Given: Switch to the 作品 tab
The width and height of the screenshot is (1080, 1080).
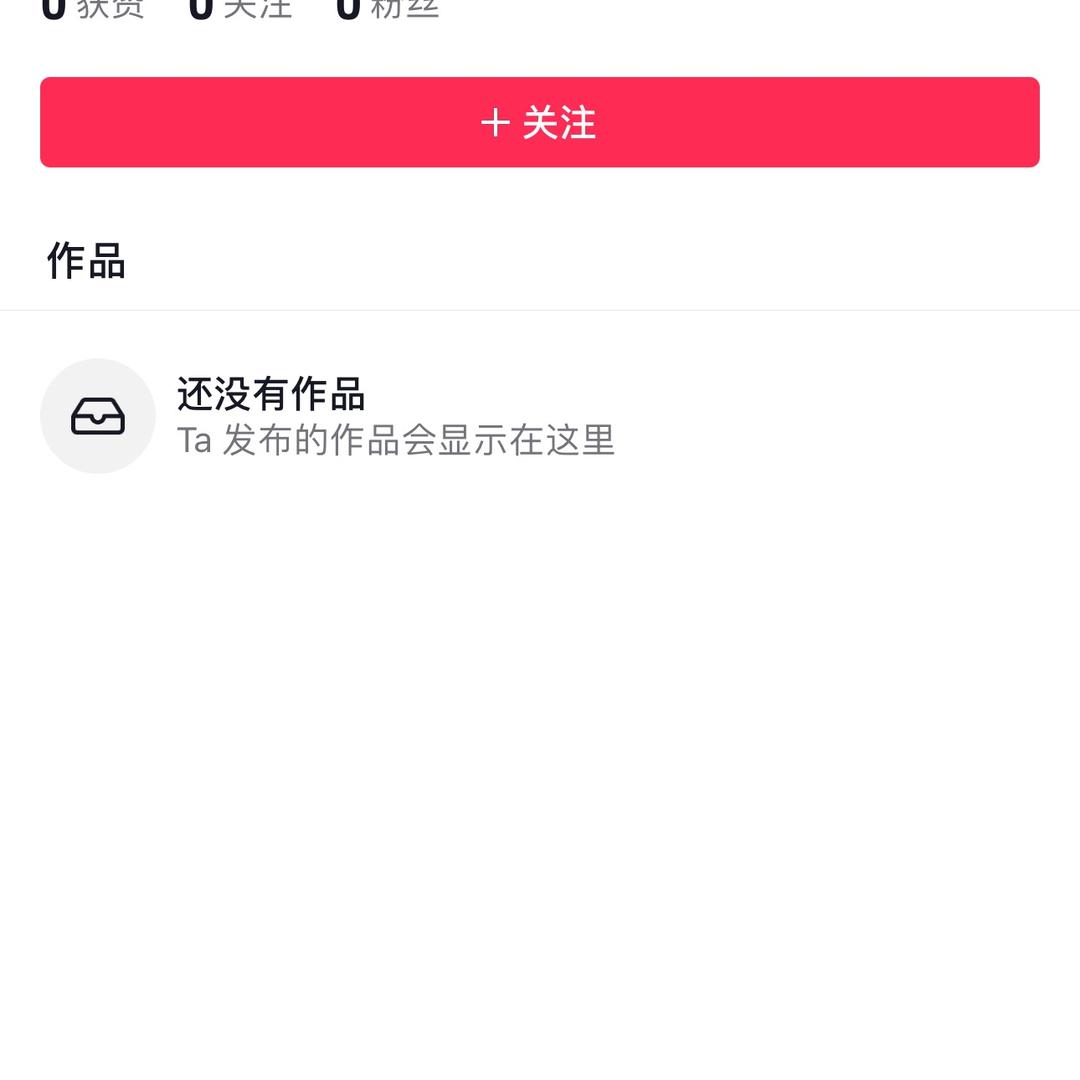Looking at the screenshot, I should [86, 262].
